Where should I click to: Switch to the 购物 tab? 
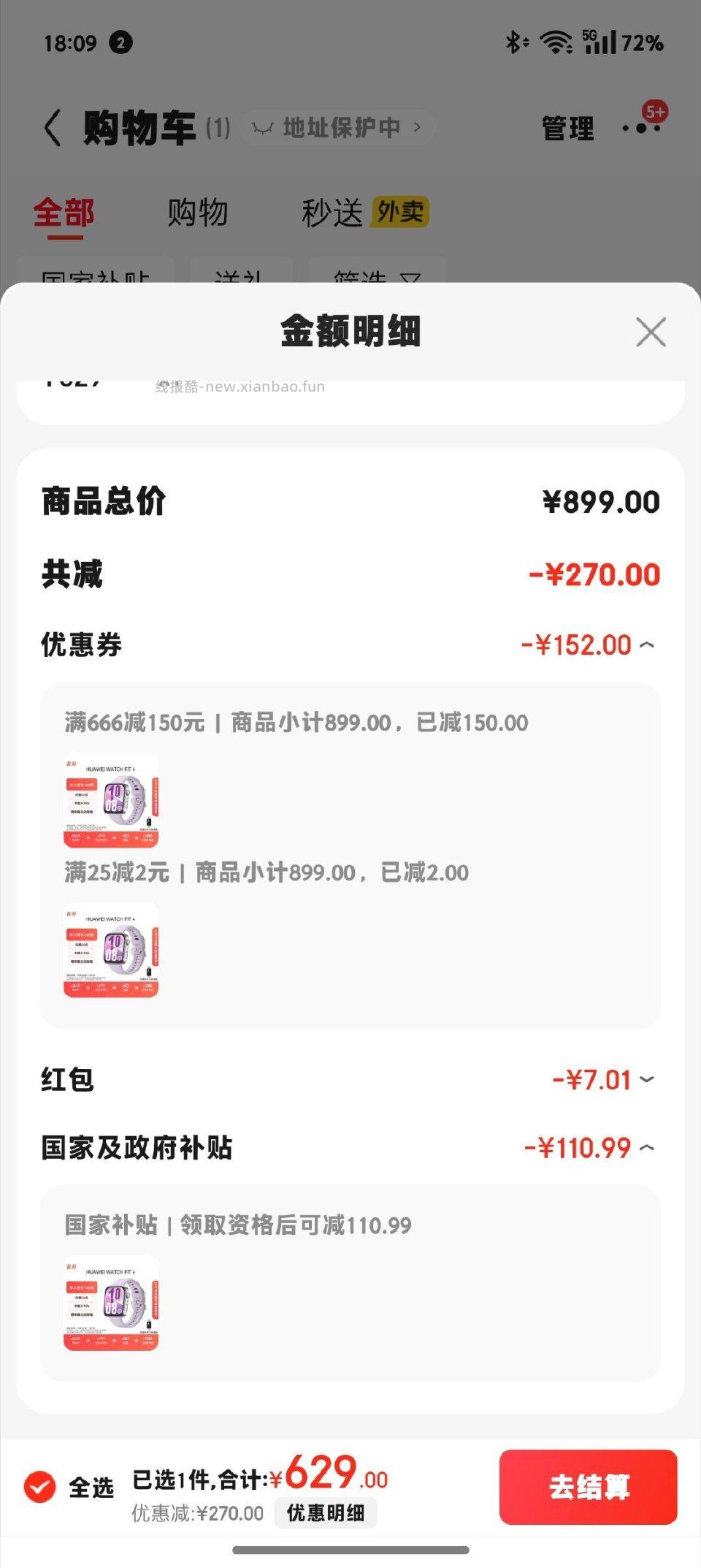pos(199,213)
